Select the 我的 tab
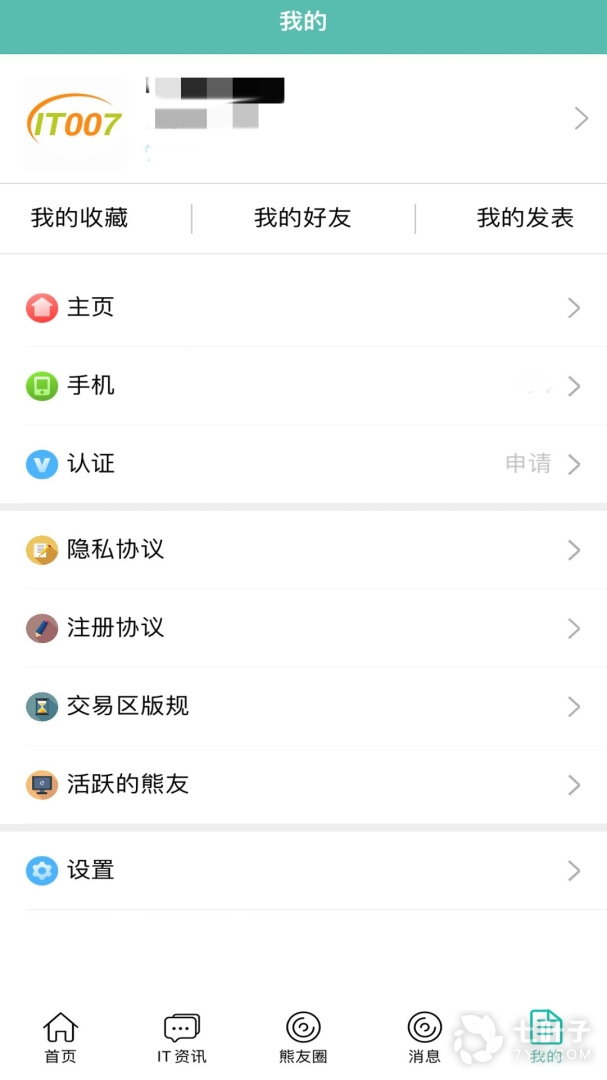This screenshot has height=1080, width=607. click(546, 1038)
